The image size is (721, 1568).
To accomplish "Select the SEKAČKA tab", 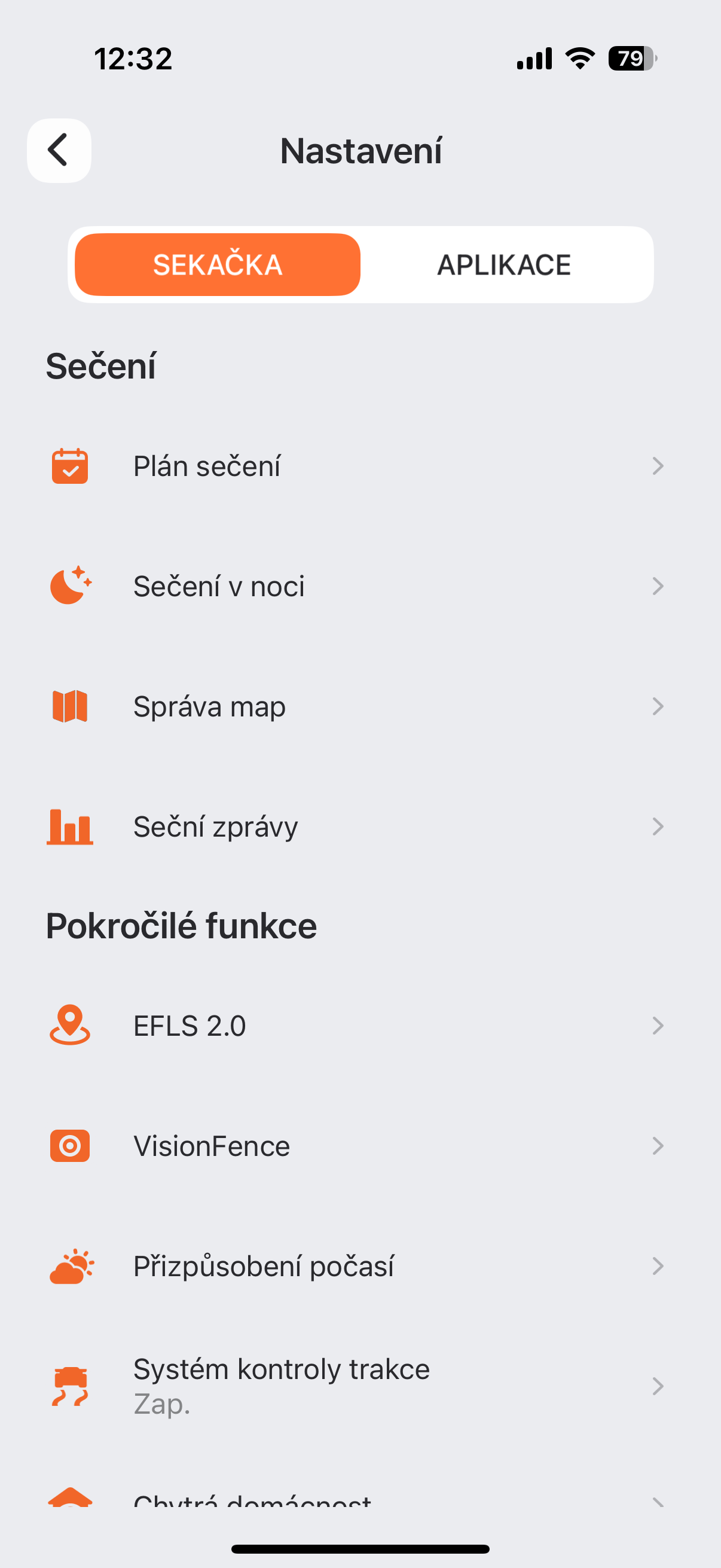I will [217, 265].
